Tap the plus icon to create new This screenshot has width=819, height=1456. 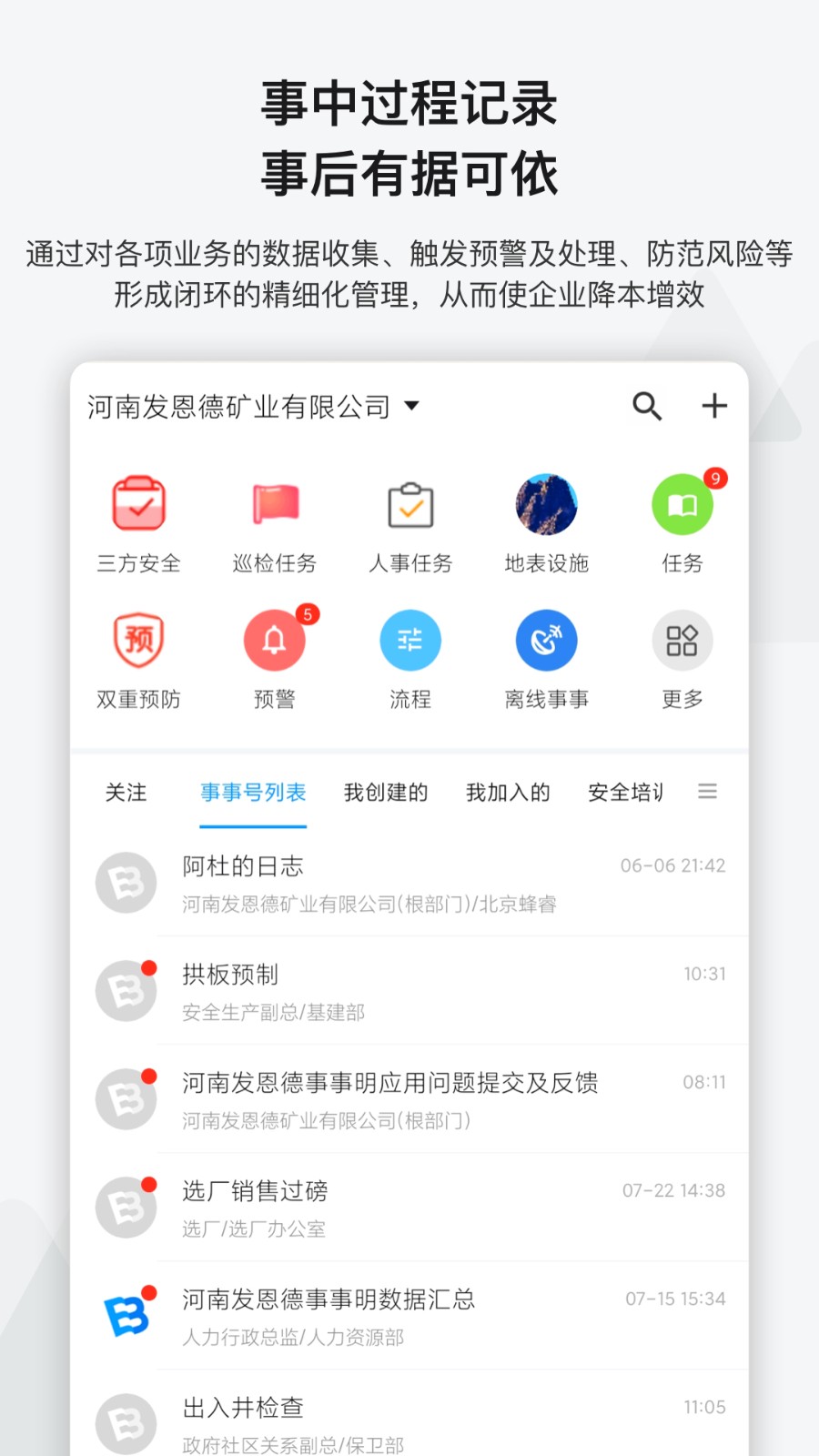point(714,407)
